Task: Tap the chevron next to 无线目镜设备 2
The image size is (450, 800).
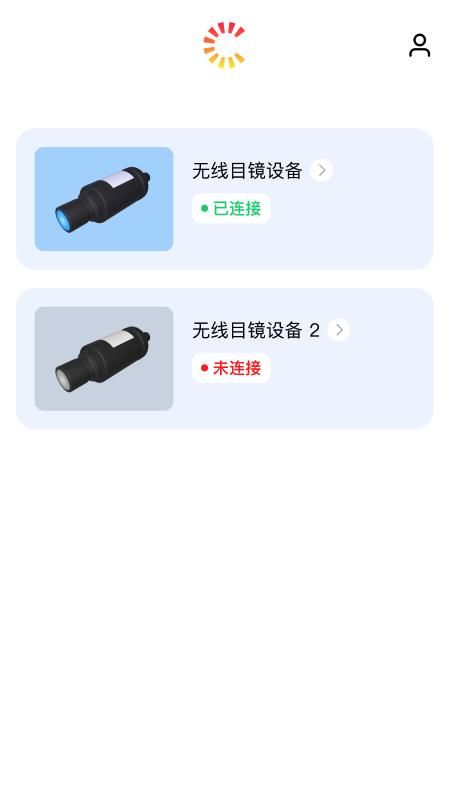Action: pos(339,330)
